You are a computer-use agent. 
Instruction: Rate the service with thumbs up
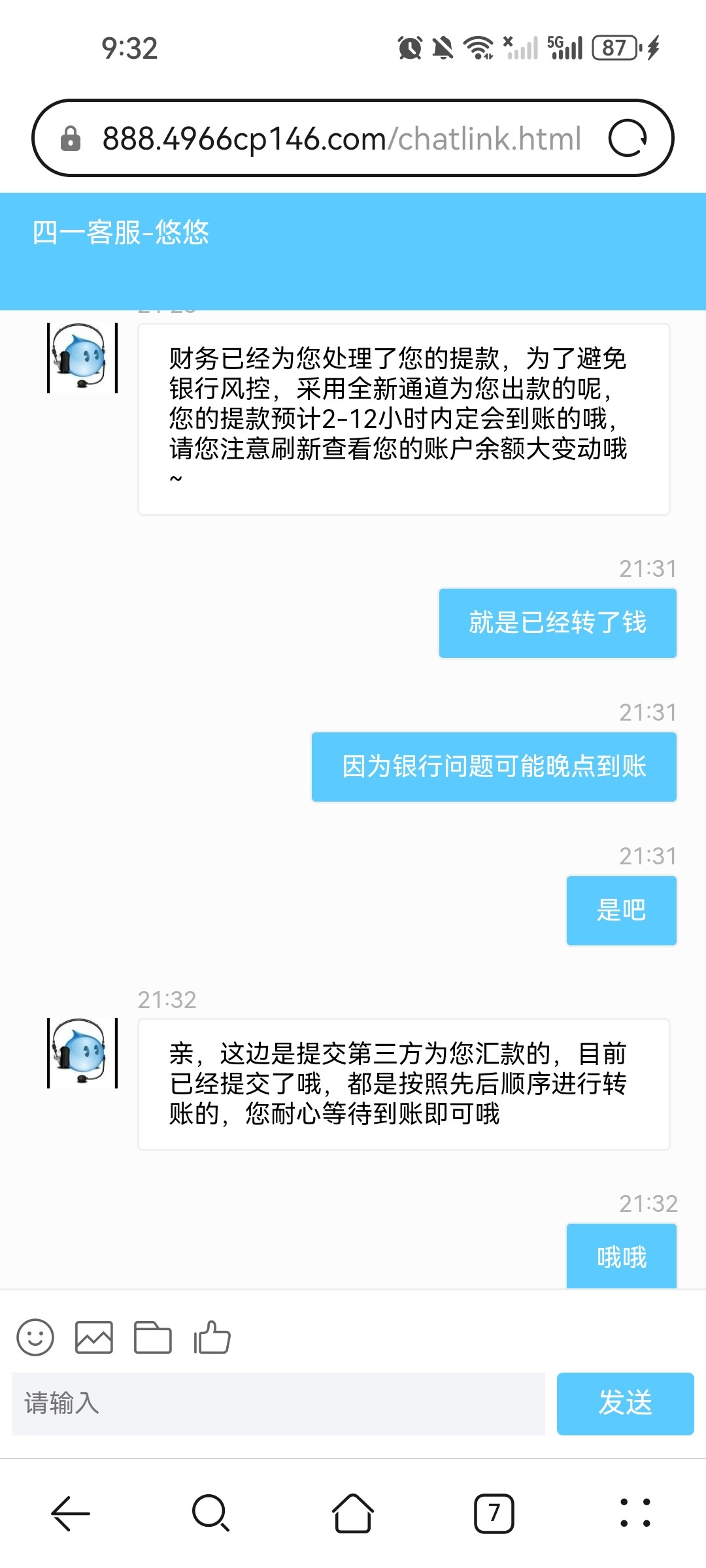(212, 1337)
